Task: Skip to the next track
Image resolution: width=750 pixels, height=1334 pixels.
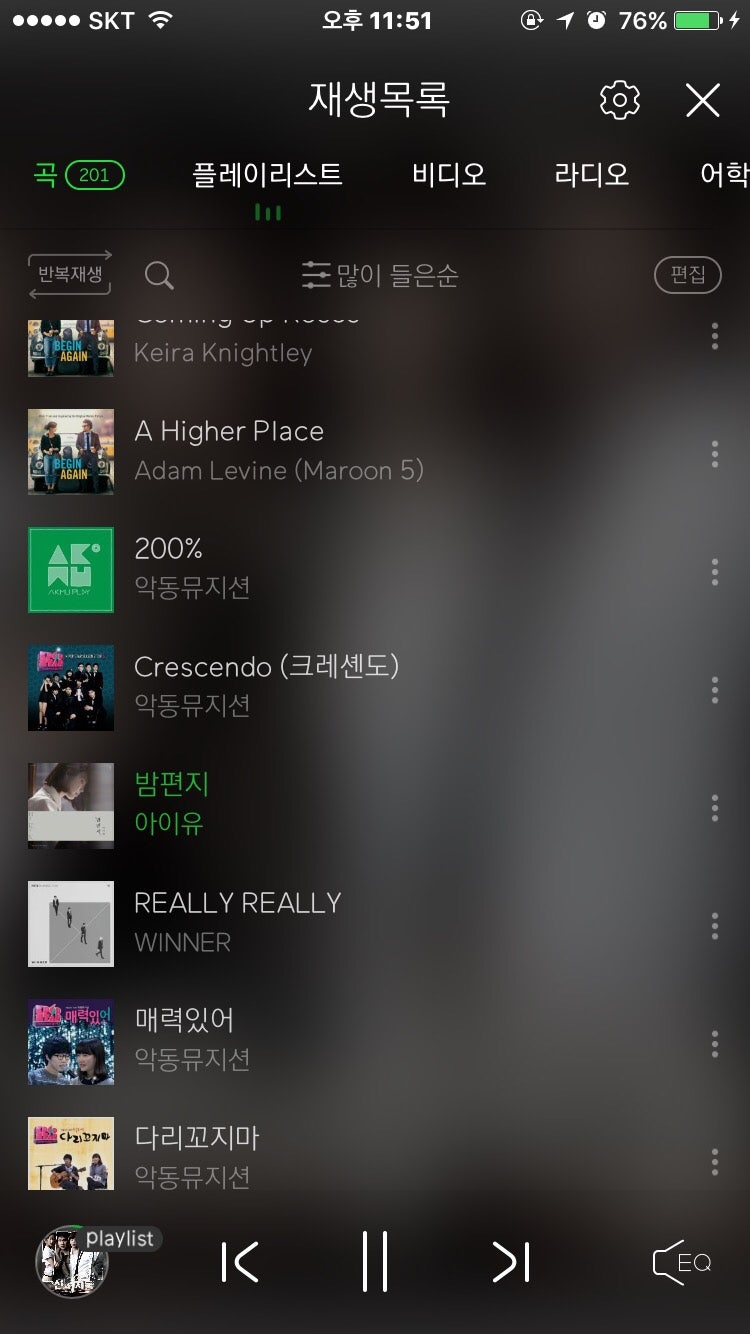Action: [511, 1262]
